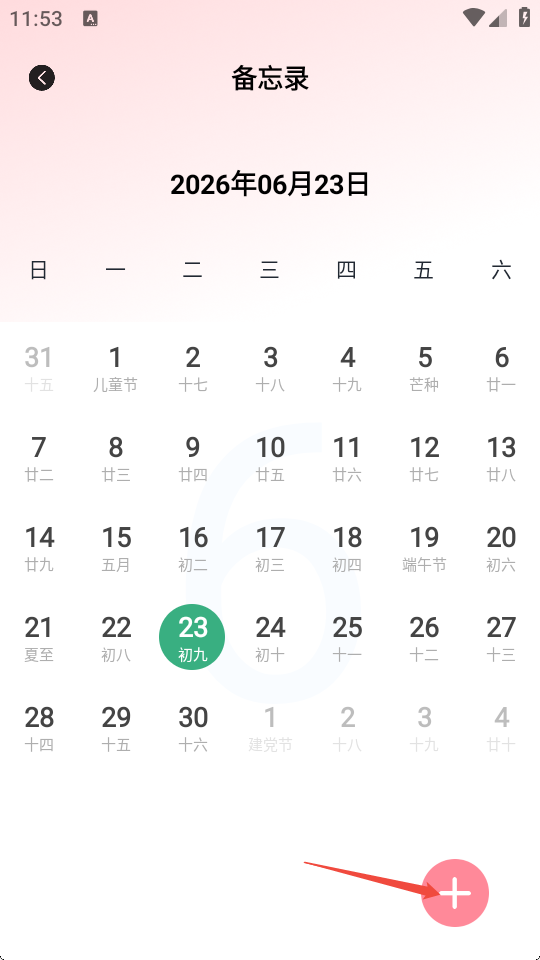Select June 5 labeled 芒种

tap(424, 367)
